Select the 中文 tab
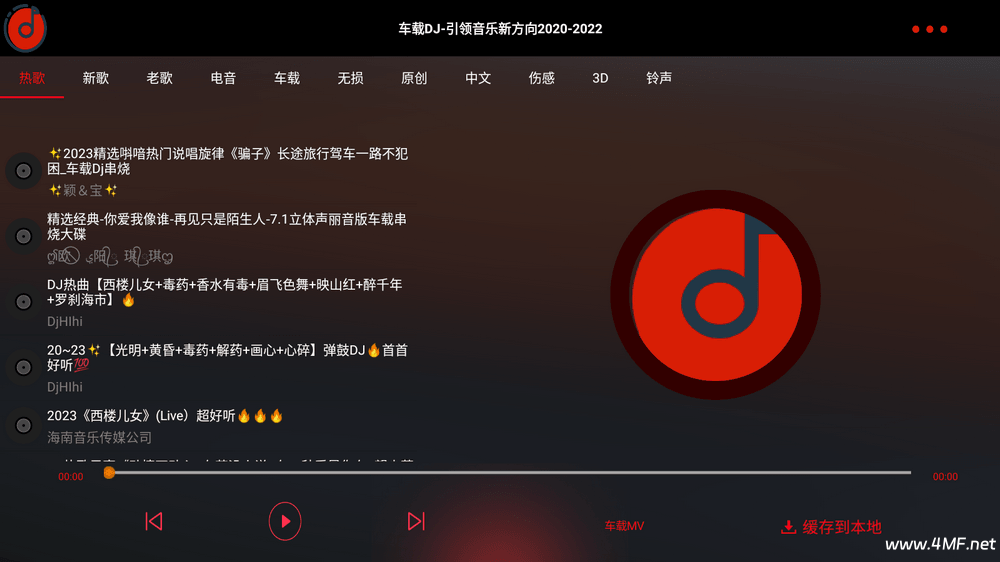Image resolution: width=1000 pixels, height=562 pixels. (x=478, y=78)
